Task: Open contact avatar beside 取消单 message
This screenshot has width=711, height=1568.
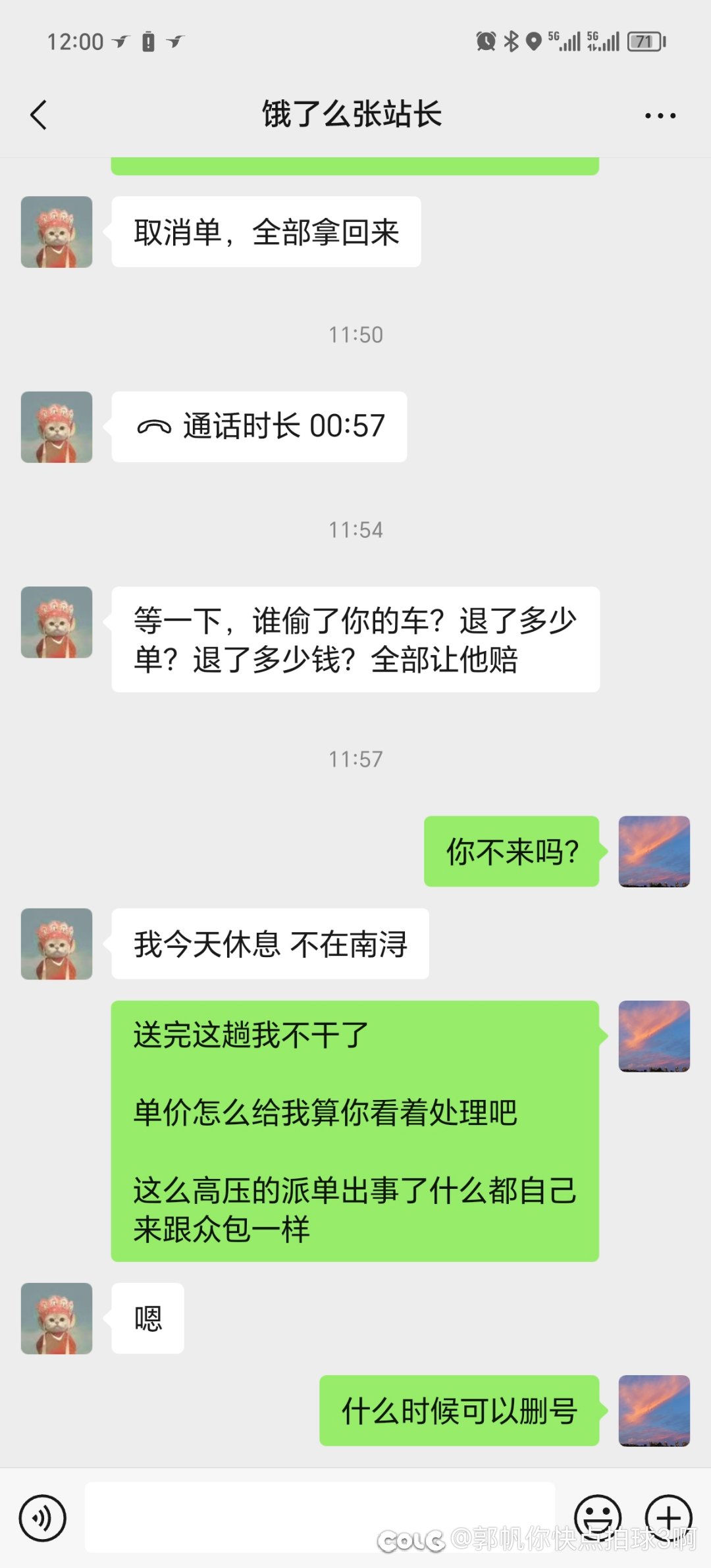Action: tap(57, 232)
